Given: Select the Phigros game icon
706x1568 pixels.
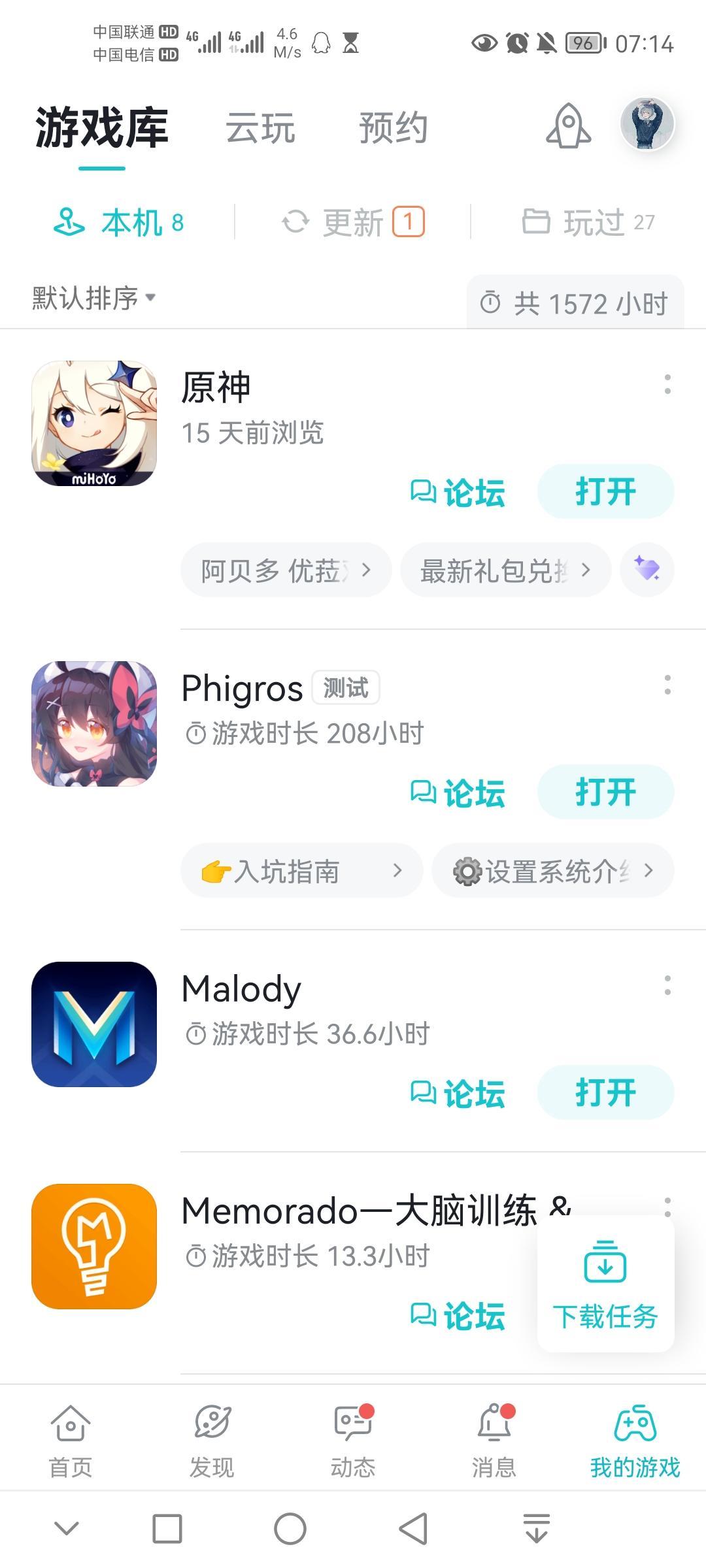Looking at the screenshot, I should pos(93,724).
